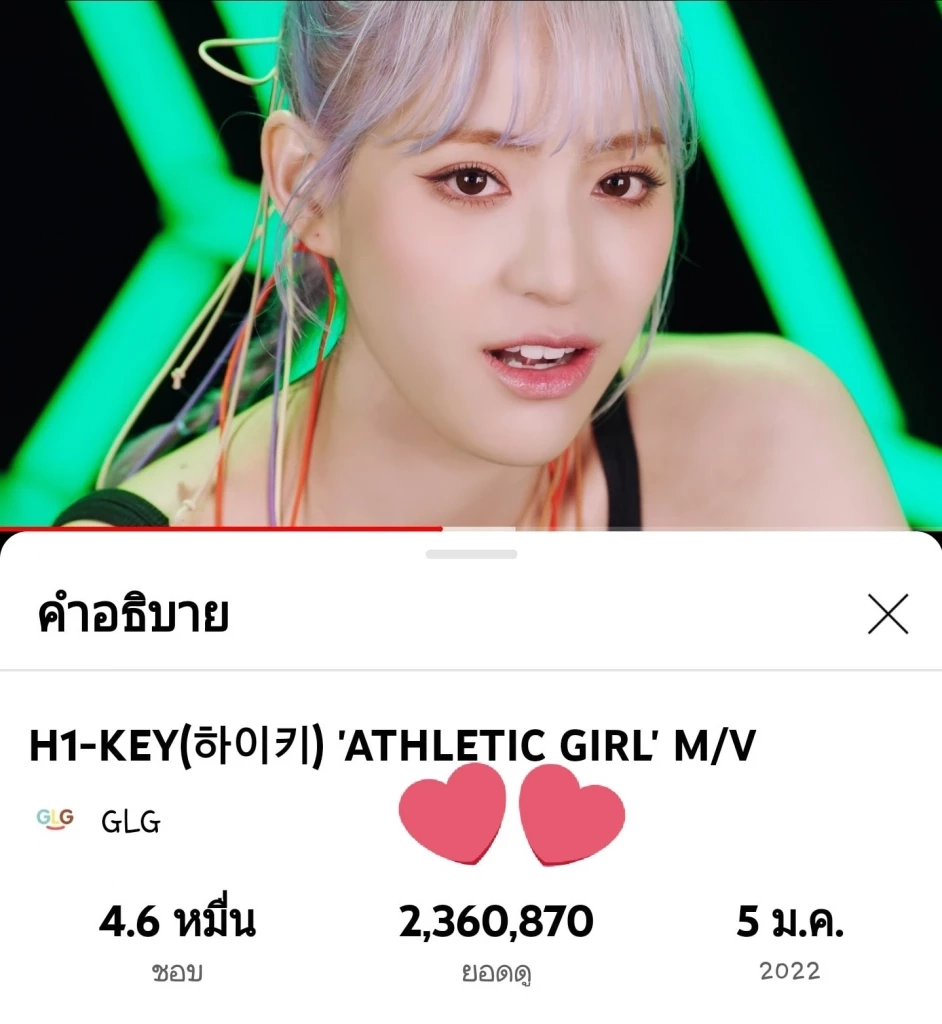Viewport: 942px width, 1024px height.
Task: Tap the ชอบ label under the like count
Action: tap(180, 970)
